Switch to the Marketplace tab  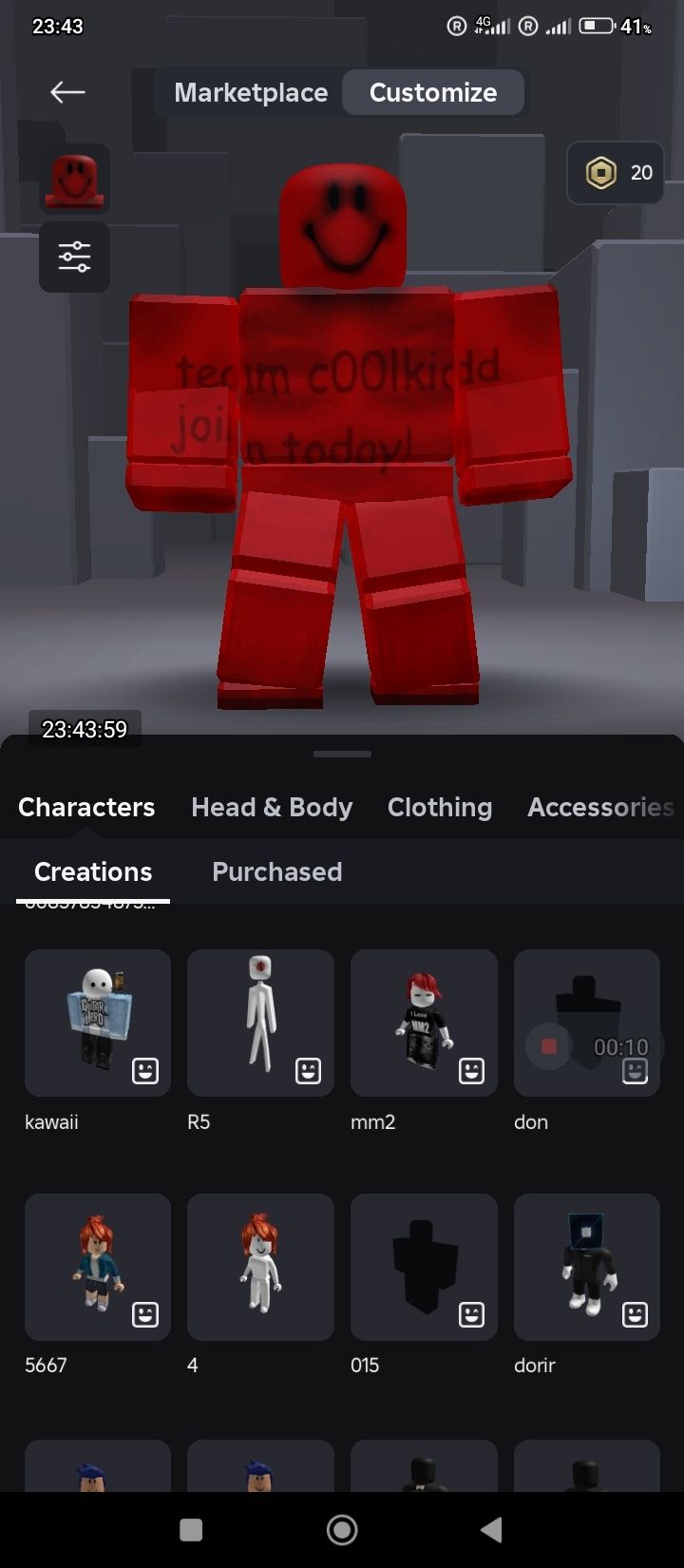[251, 93]
